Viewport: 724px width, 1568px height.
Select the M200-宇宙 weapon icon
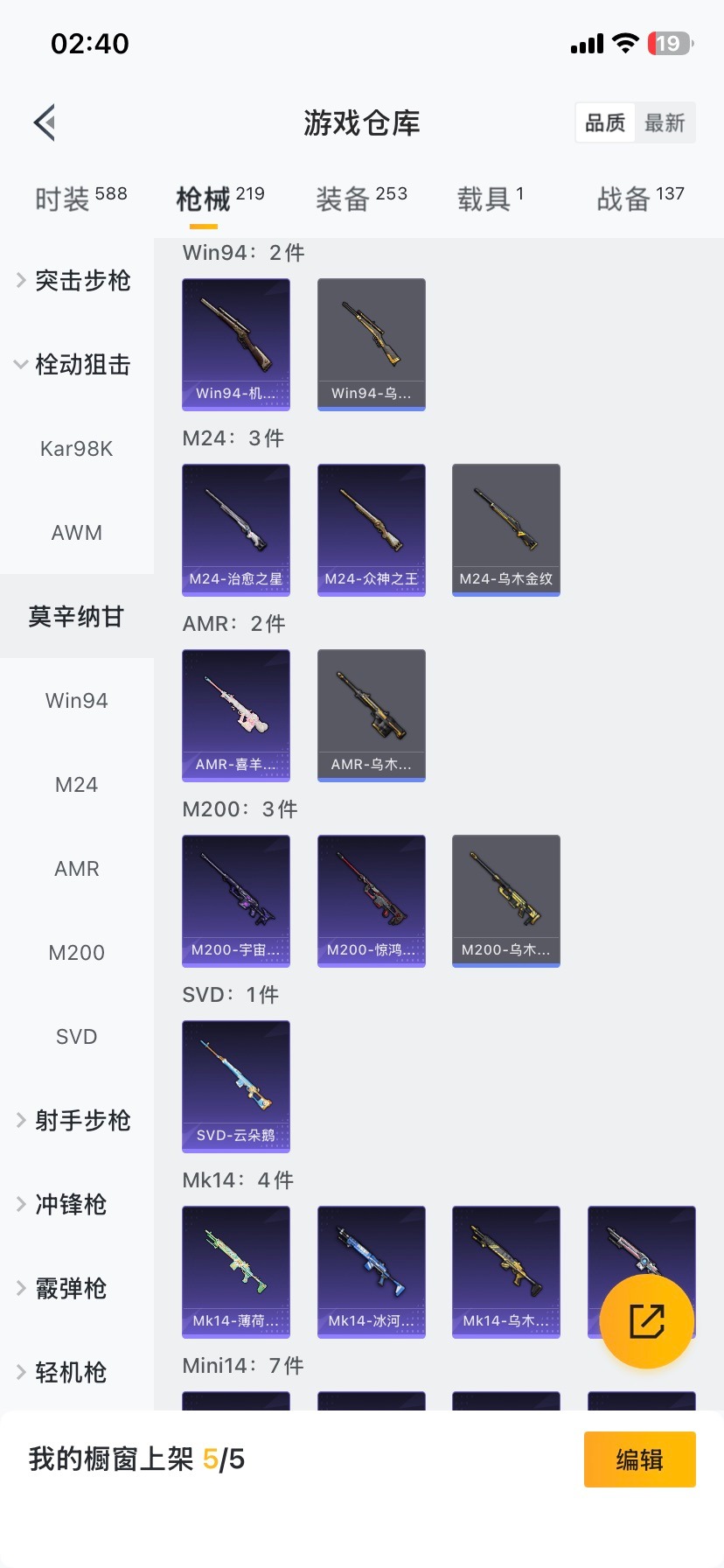236,900
